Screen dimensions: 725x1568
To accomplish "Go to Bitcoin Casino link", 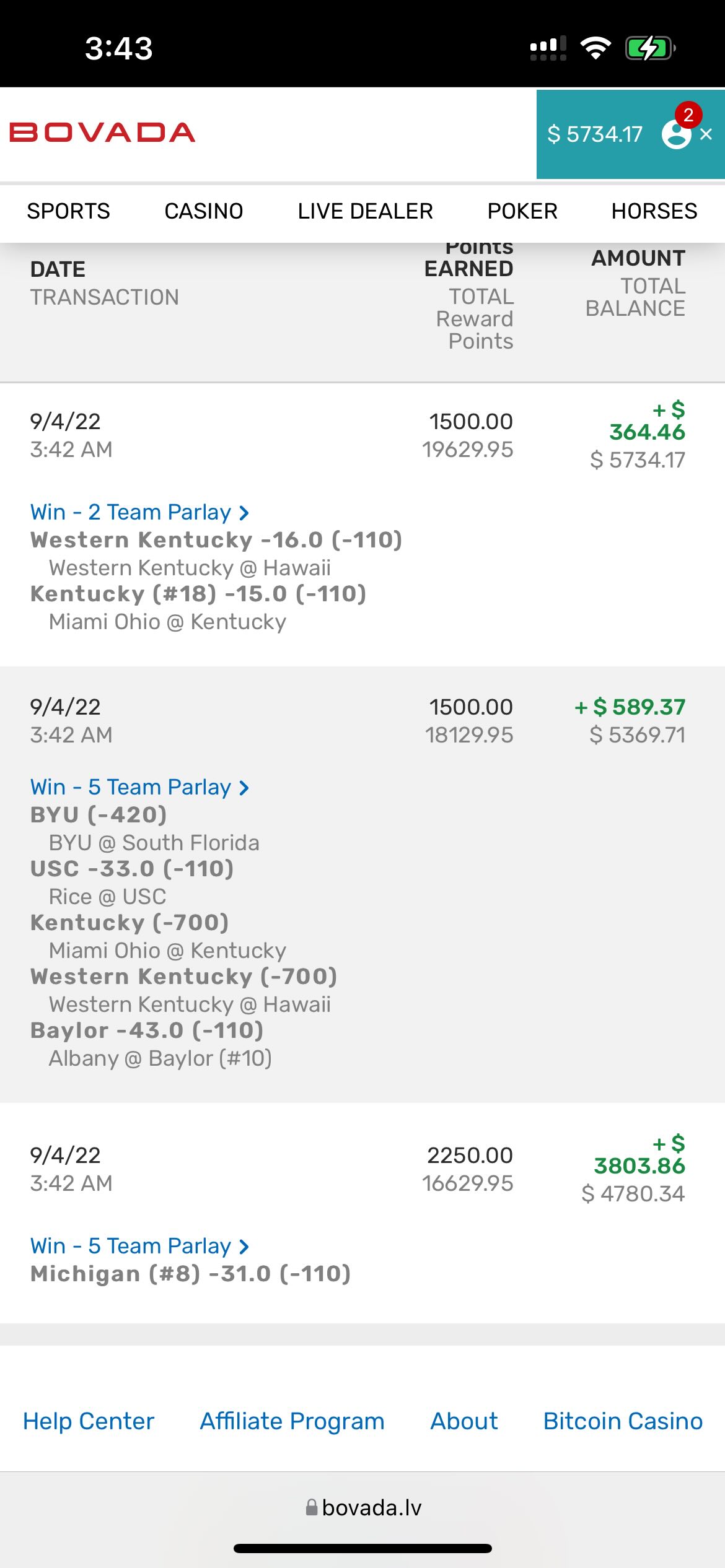I will tap(623, 1421).
